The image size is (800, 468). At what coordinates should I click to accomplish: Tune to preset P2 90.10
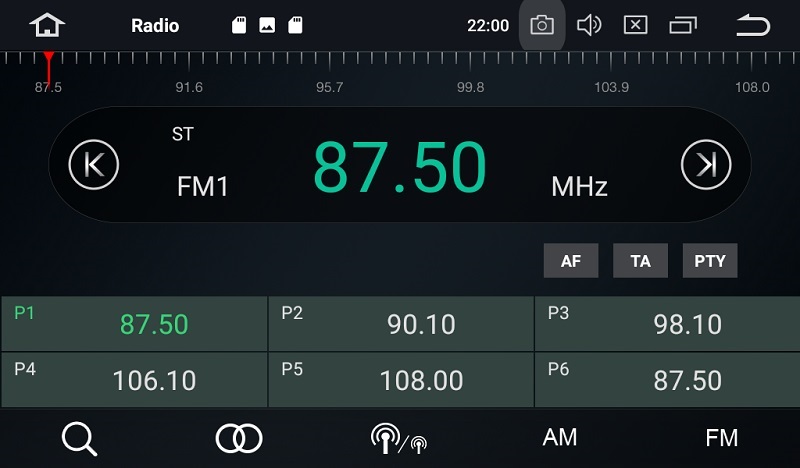(x=401, y=323)
